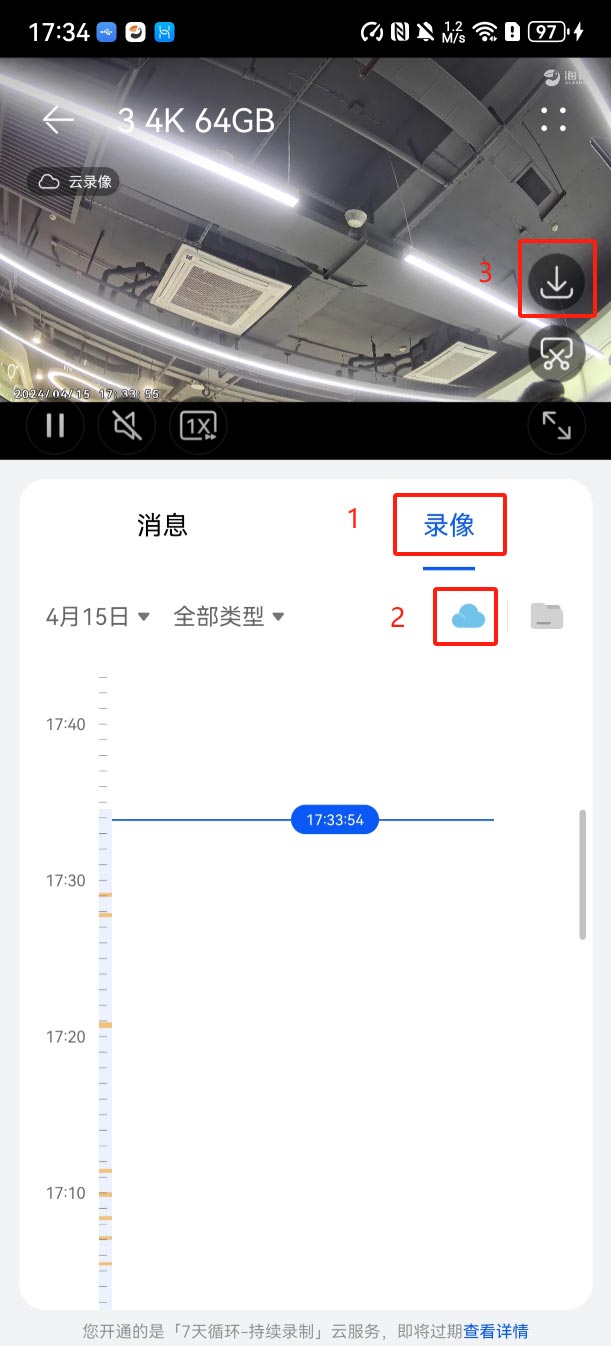This screenshot has height=1346, width=611.
Task: Open the 4月15日 date dropdown
Action: [97, 616]
